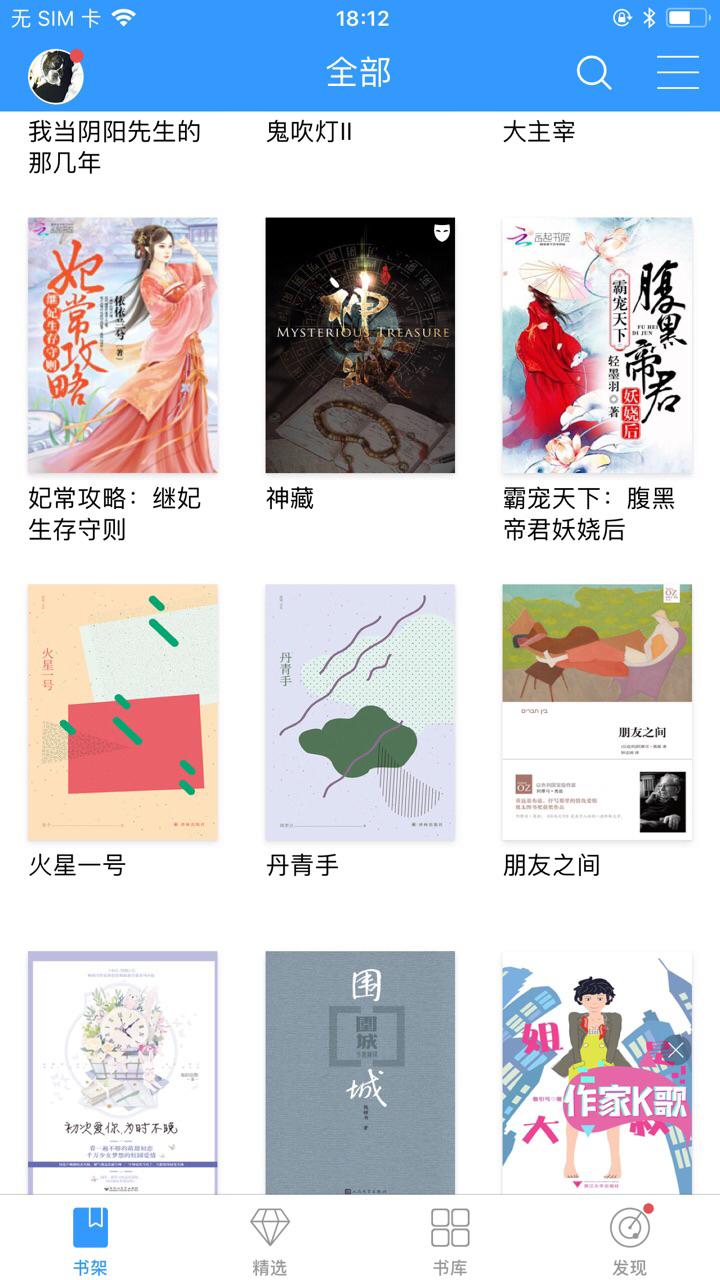Switch to the 发现 tab
The width and height of the screenshot is (720, 1280).
pos(630,1240)
